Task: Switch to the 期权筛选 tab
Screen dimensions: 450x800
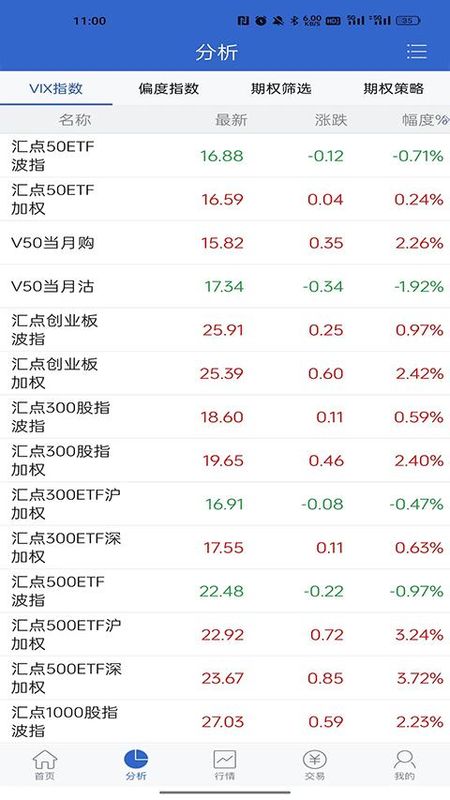Action: tap(281, 89)
